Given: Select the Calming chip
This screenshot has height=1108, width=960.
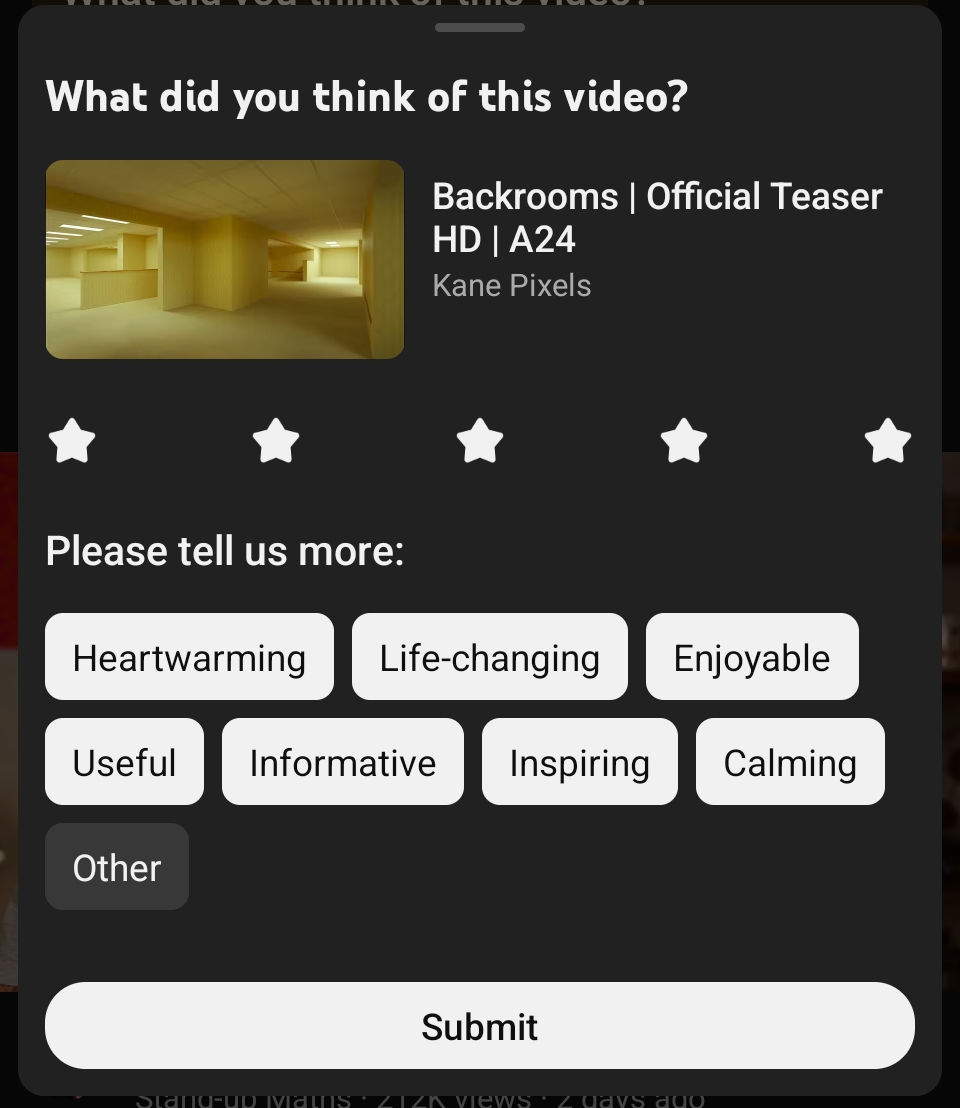Looking at the screenshot, I should [x=790, y=762].
